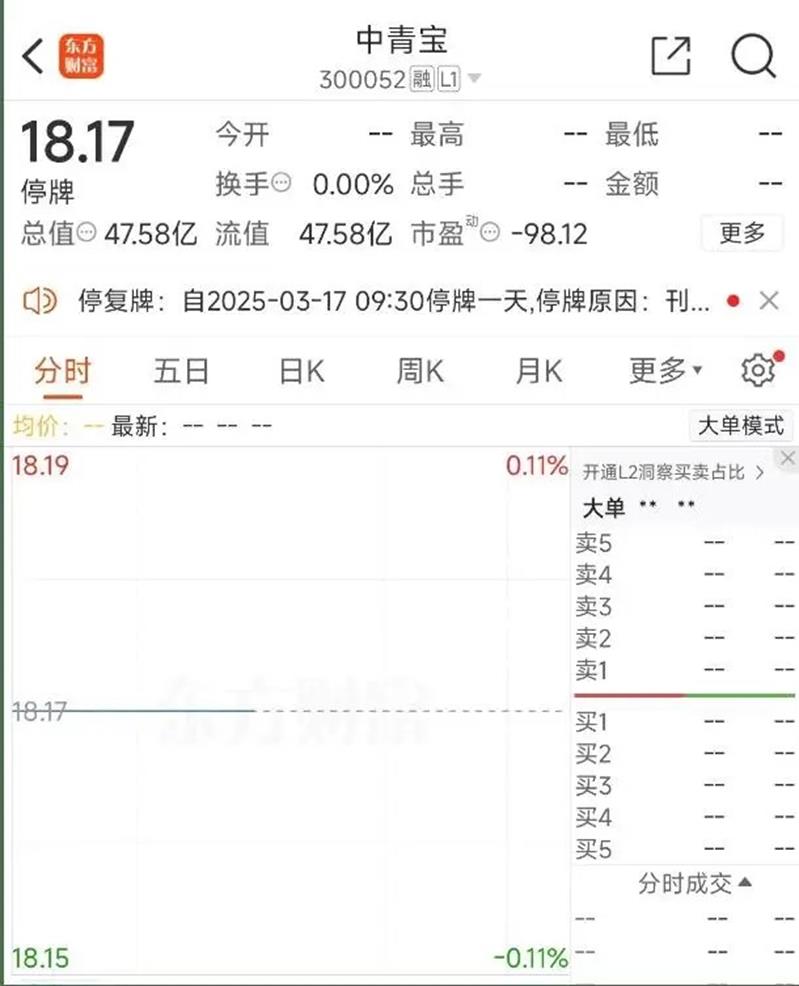This screenshot has height=986, width=799.
Task: Open the 停复牌 suspension notice
Action: [395, 301]
